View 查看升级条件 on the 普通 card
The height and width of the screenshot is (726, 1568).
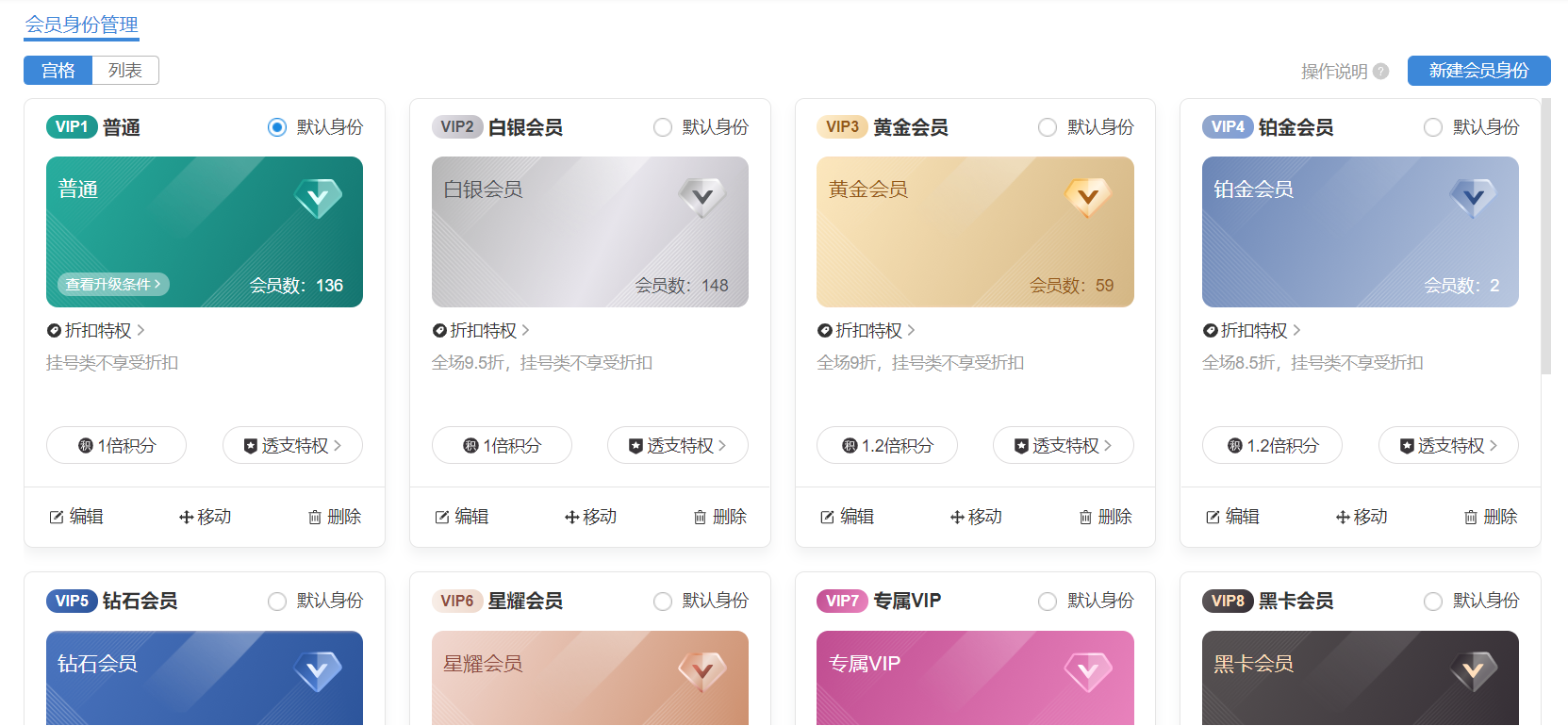tap(113, 284)
